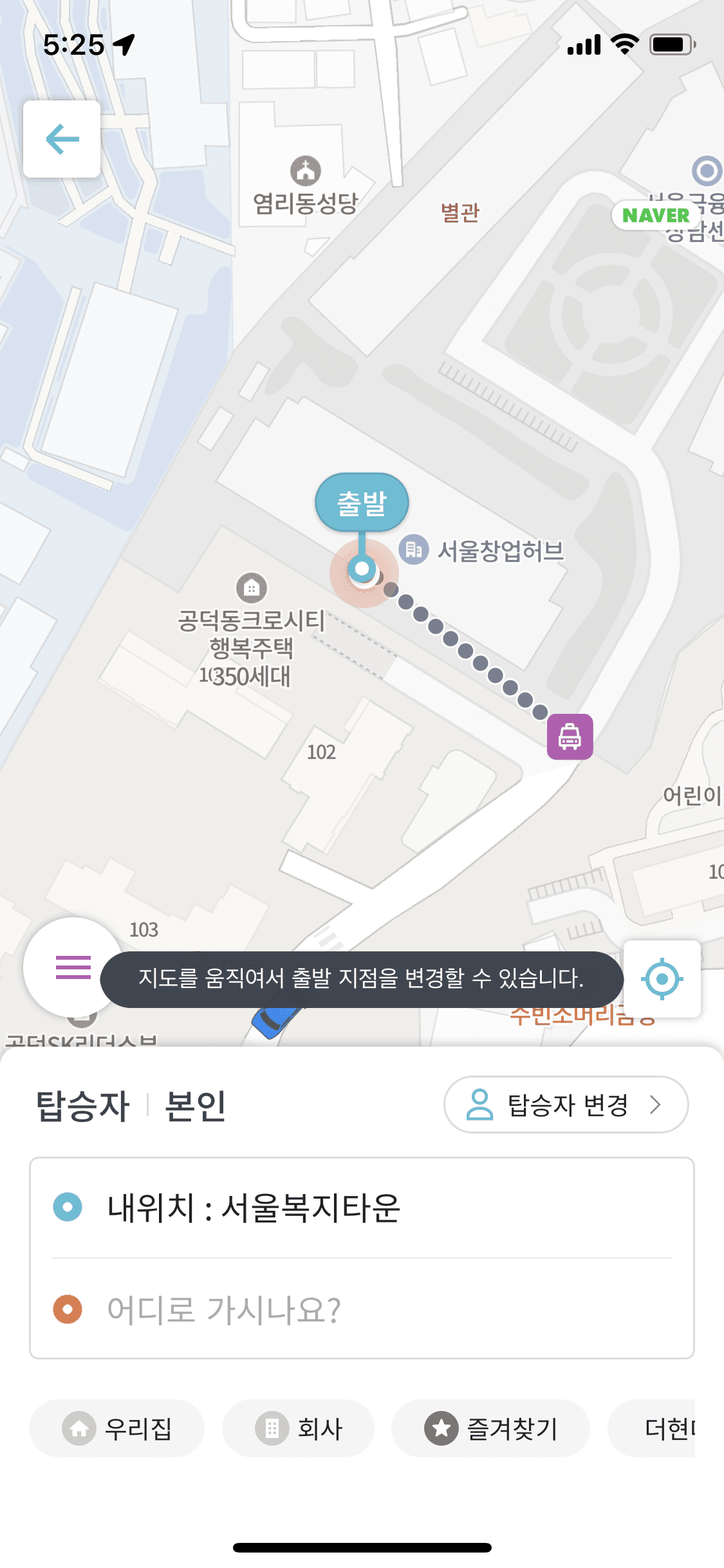
Task: Tap the passenger profile icon in 탑승자 변경
Action: [479, 1104]
